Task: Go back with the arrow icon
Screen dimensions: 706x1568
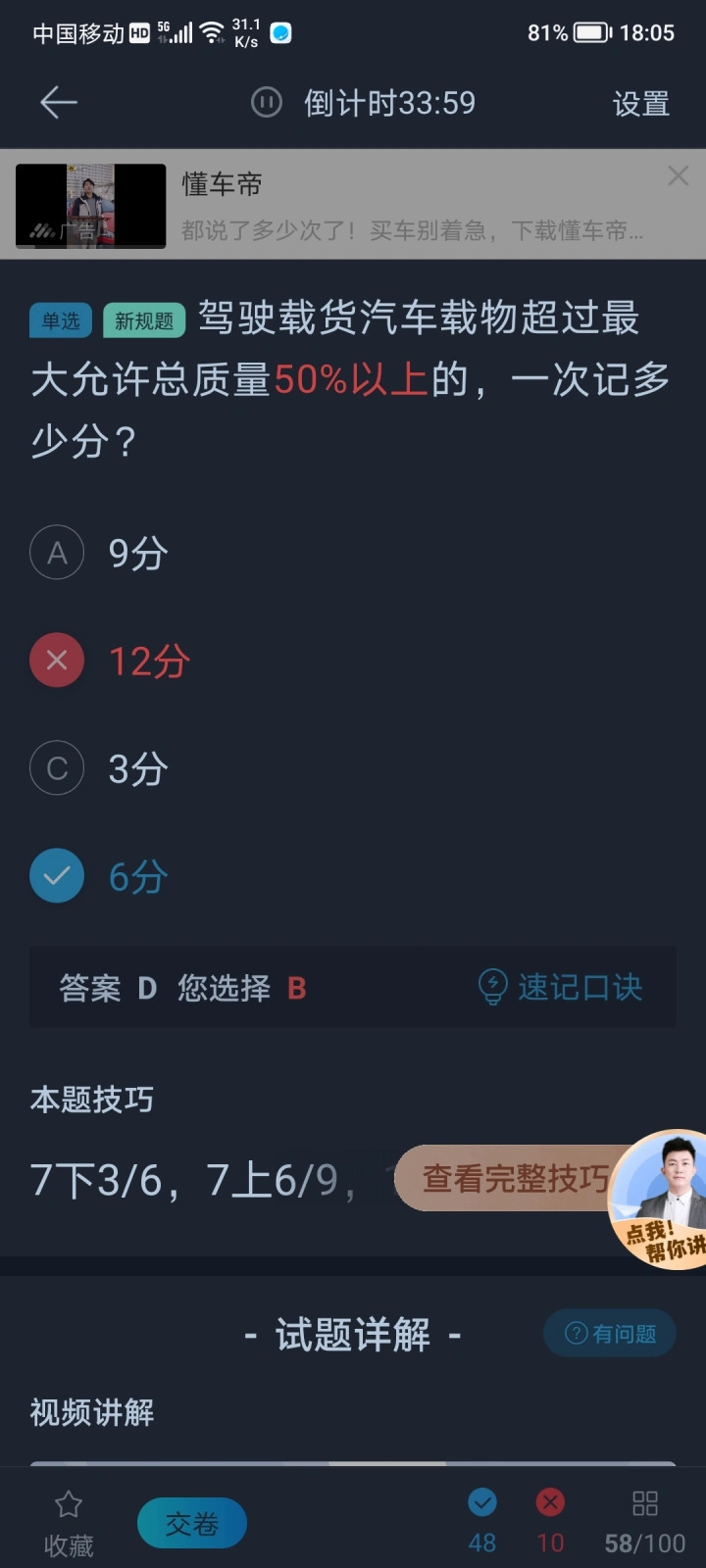Action: (58, 102)
